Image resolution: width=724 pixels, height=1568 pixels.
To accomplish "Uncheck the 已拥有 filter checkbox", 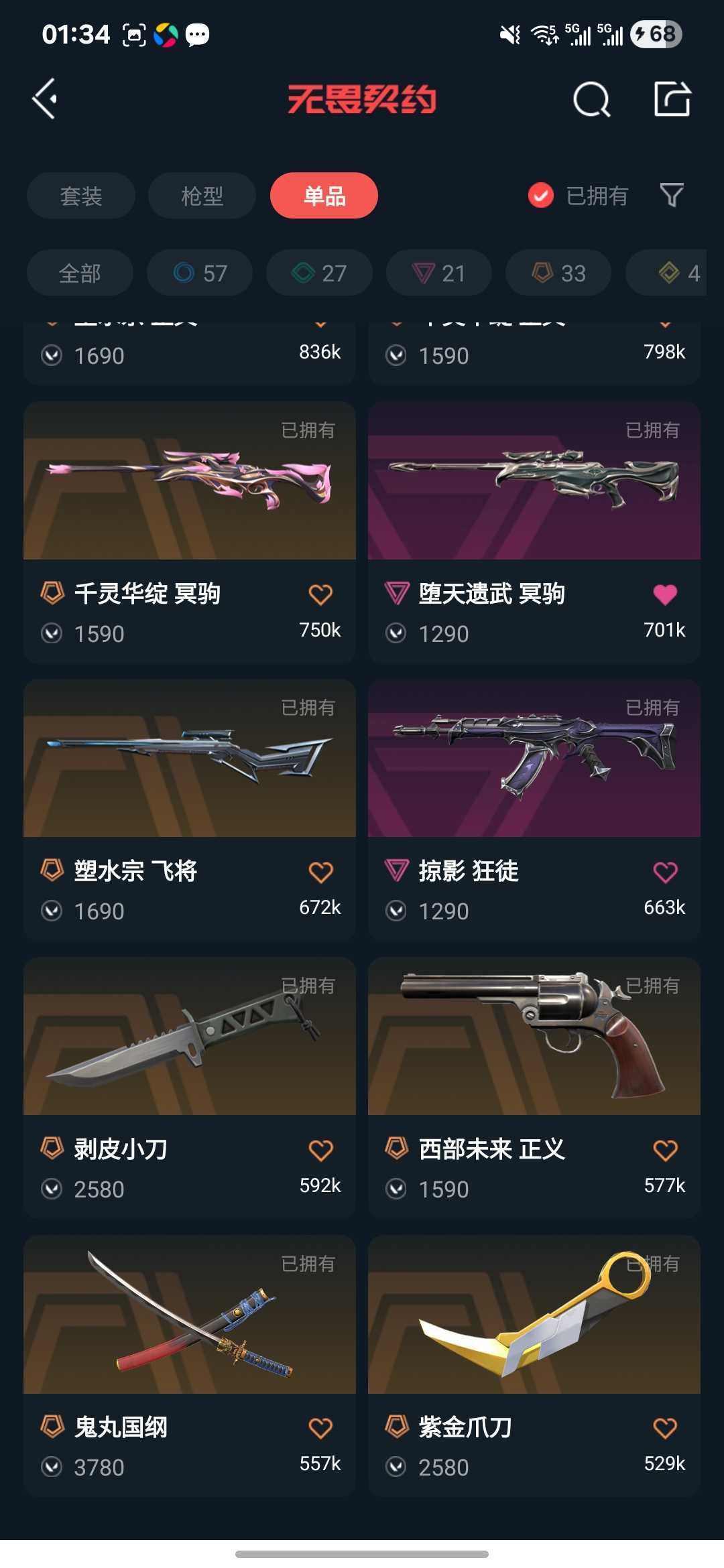I will [x=541, y=196].
